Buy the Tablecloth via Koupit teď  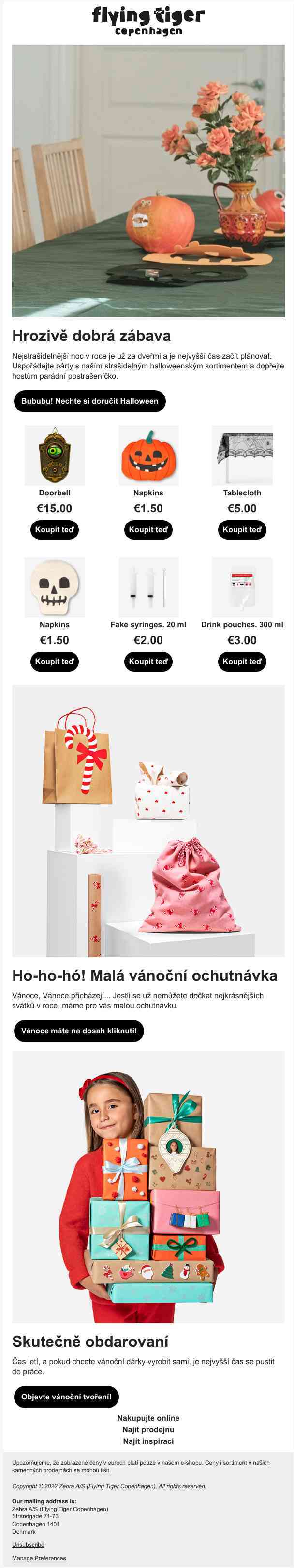(242, 530)
